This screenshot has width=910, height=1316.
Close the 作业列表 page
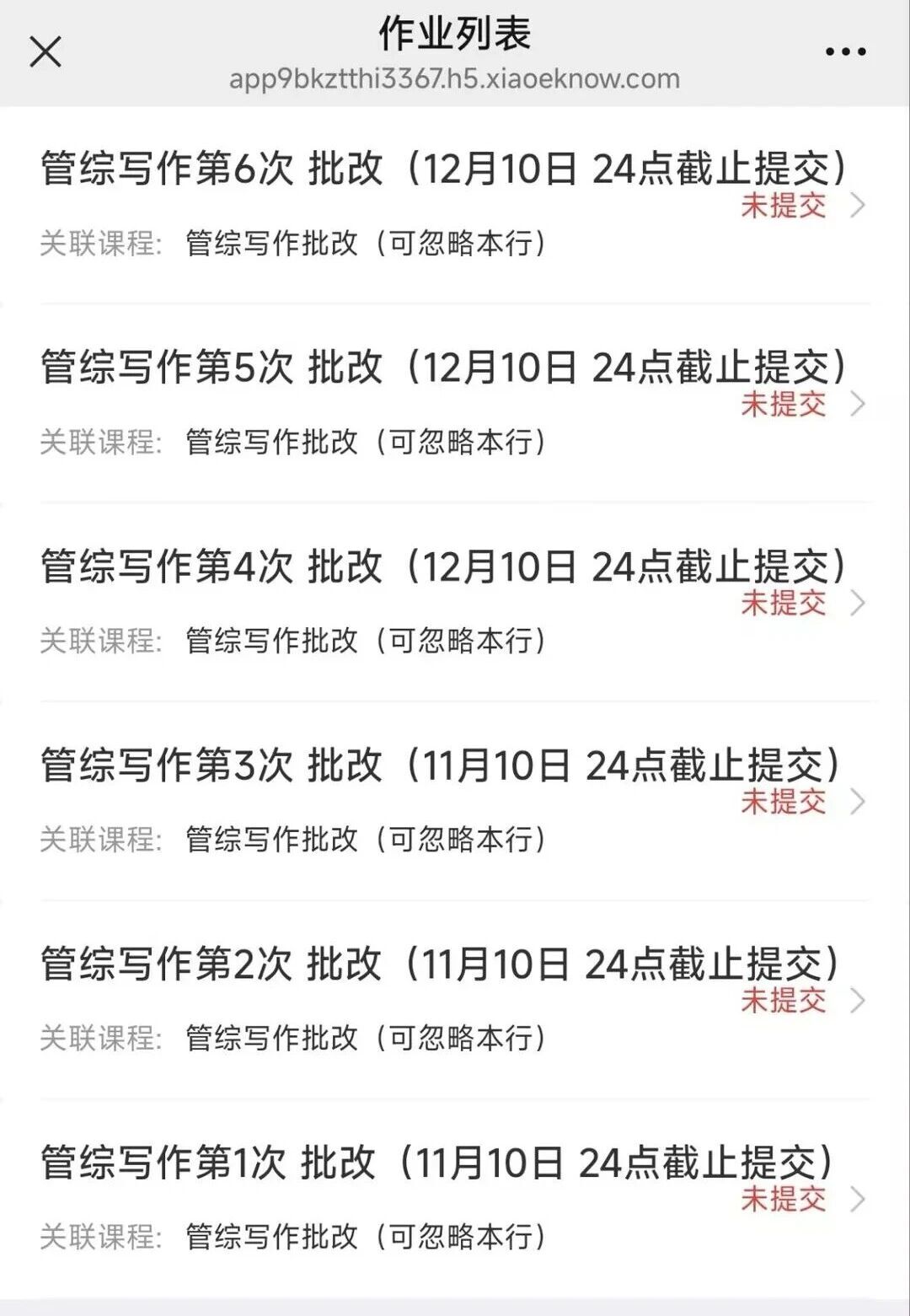[45, 52]
